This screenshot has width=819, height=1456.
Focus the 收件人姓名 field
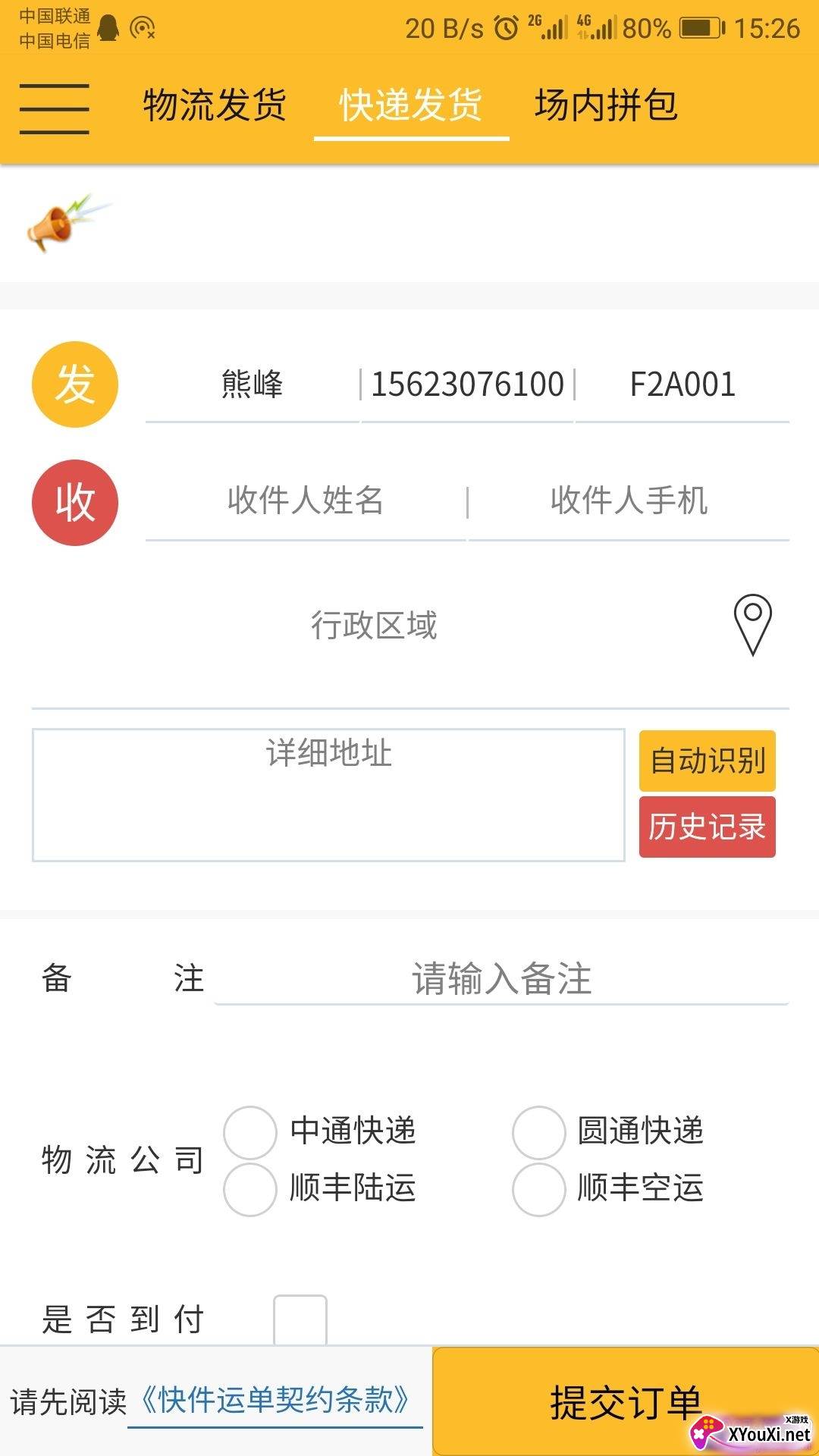[306, 501]
